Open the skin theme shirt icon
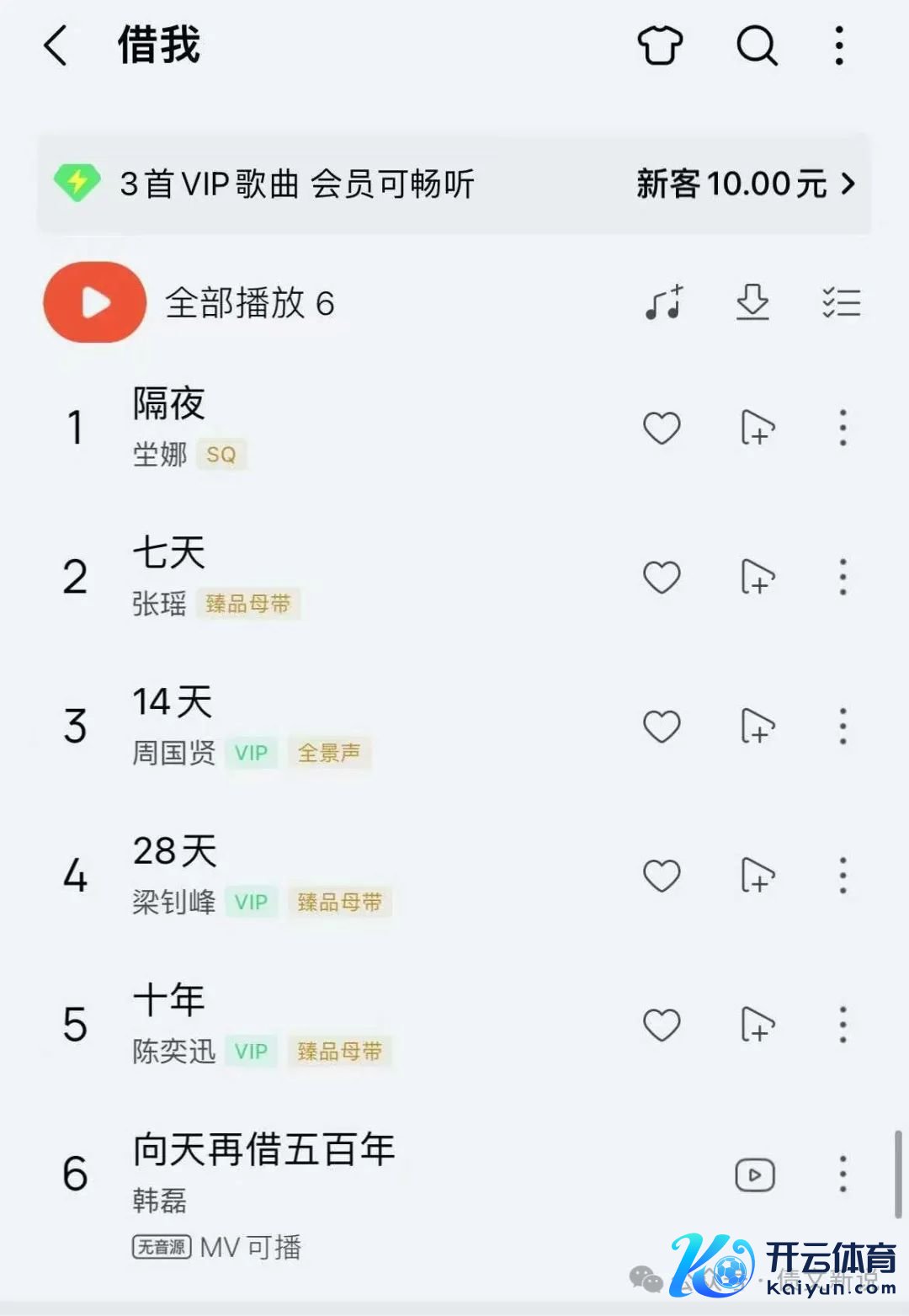The height and width of the screenshot is (1316, 909). (660, 45)
